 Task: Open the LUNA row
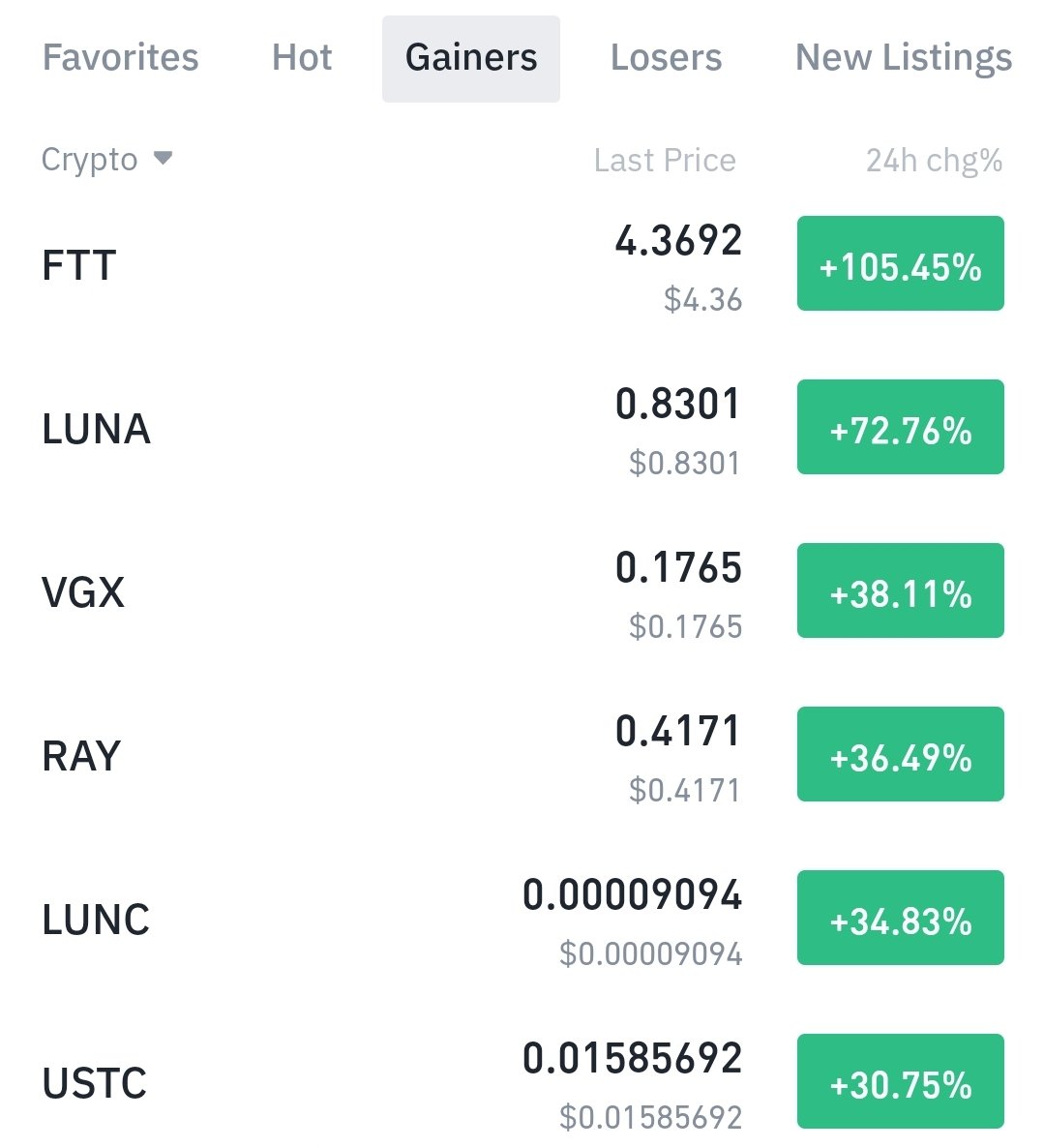click(x=522, y=428)
